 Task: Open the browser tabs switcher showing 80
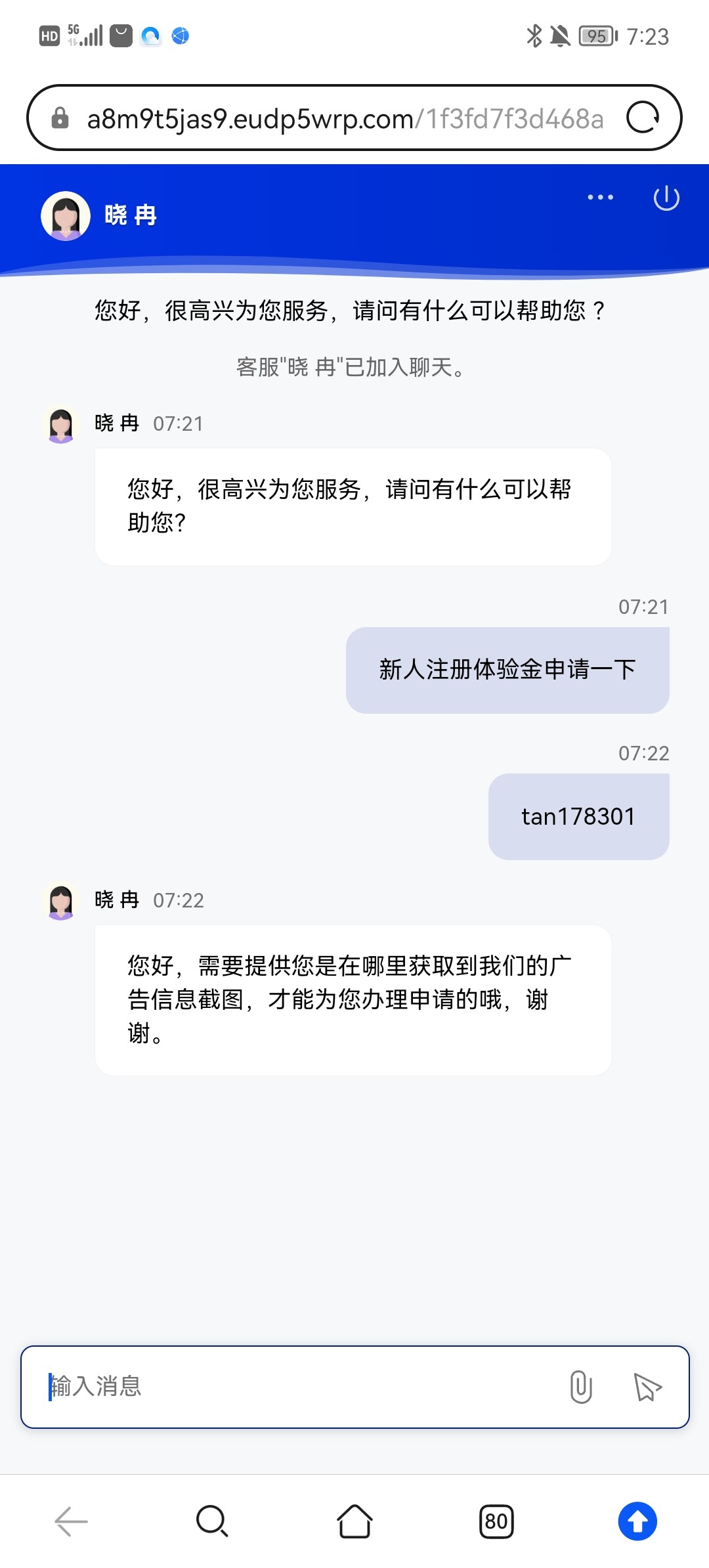point(496,1521)
